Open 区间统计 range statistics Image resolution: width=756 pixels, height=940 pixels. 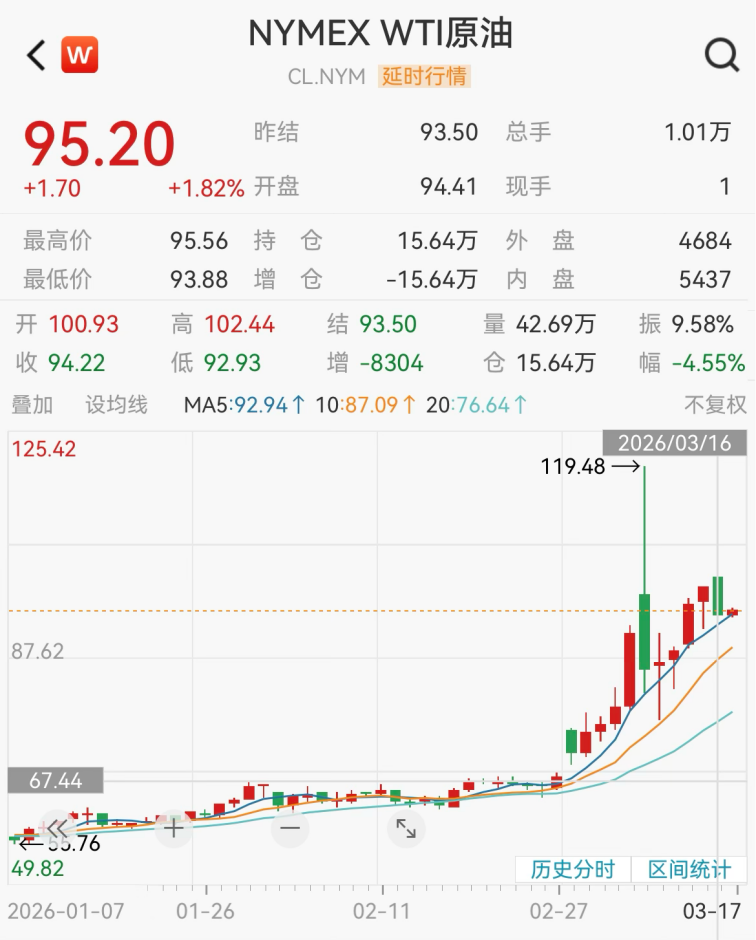point(690,869)
